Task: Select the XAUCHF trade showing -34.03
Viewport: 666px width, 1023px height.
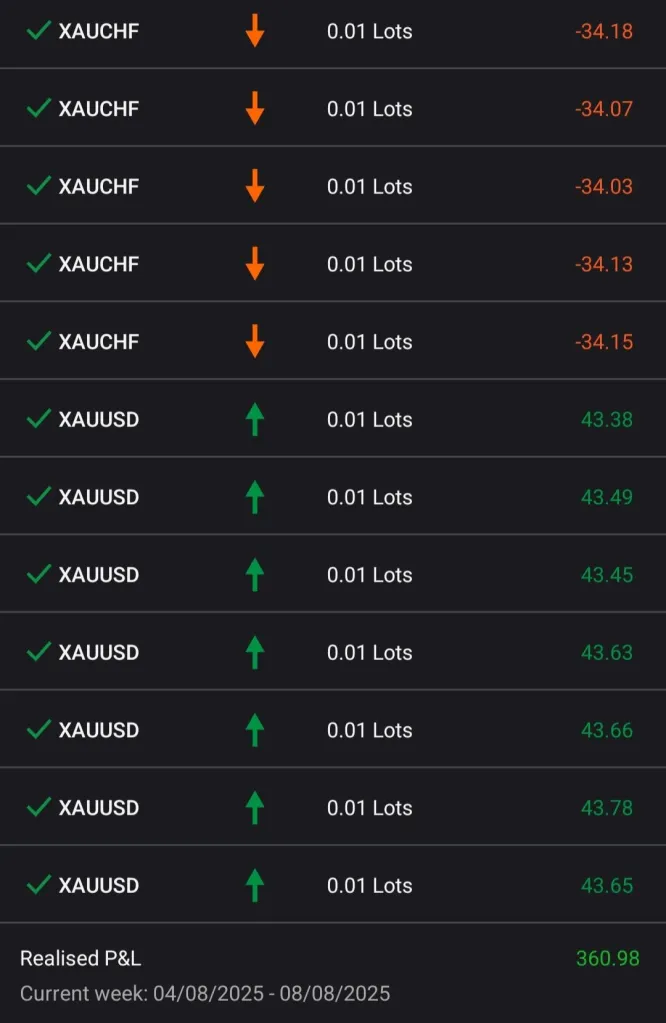Action: 333,187
